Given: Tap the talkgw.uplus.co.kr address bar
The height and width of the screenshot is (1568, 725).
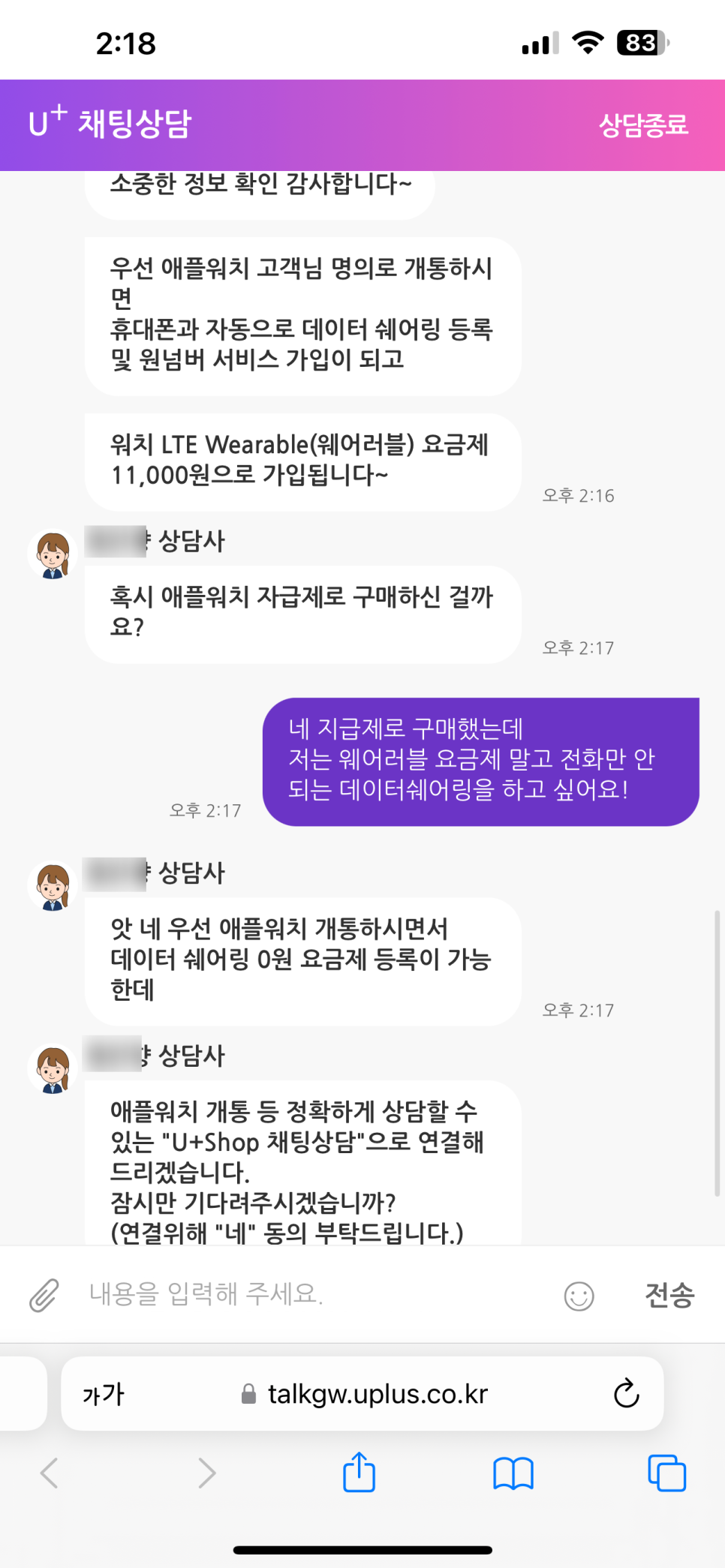Looking at the screenshot, I should [365, 1394].
